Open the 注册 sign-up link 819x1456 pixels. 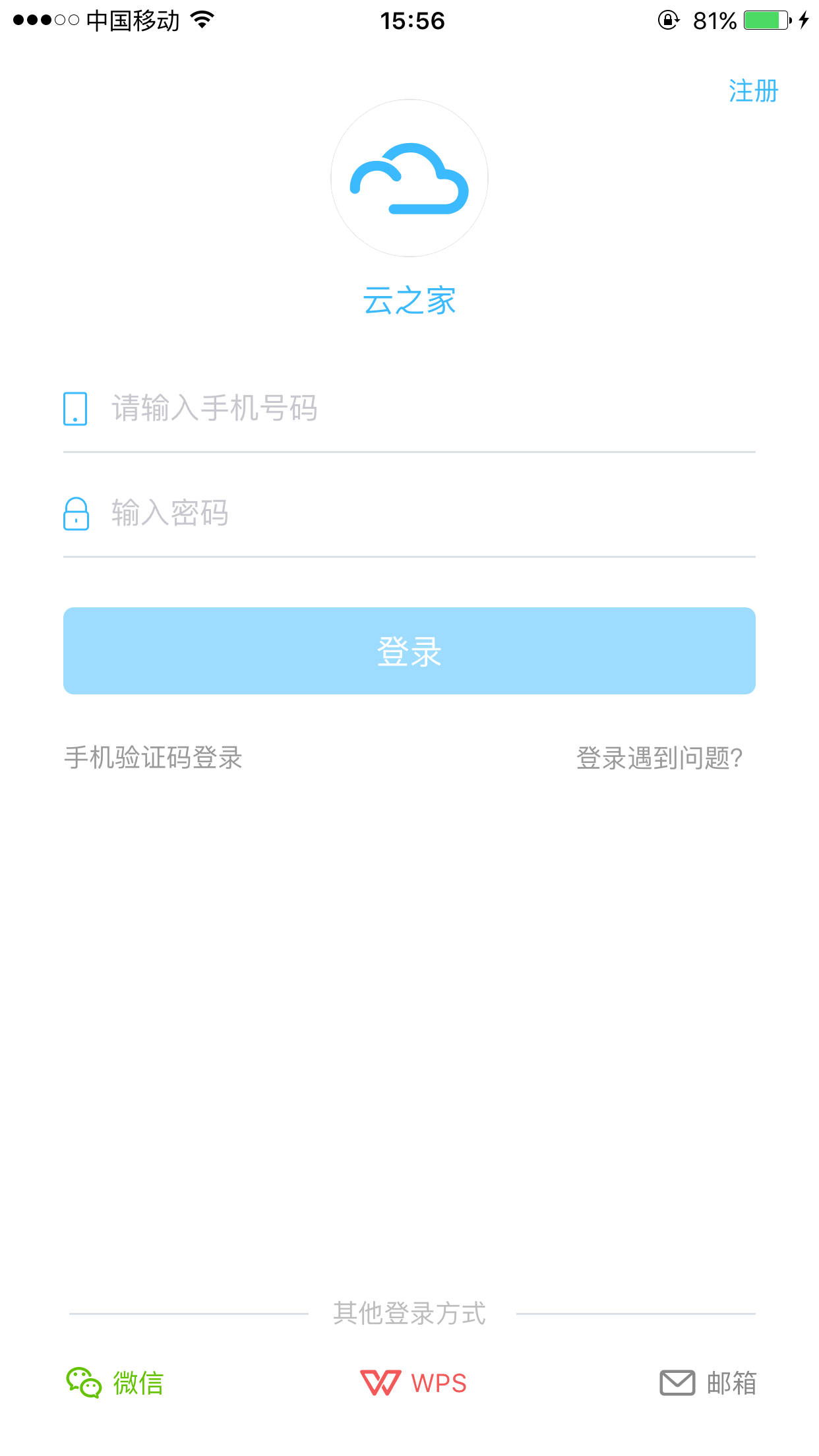pyautogui.click(x=753, y=91)
